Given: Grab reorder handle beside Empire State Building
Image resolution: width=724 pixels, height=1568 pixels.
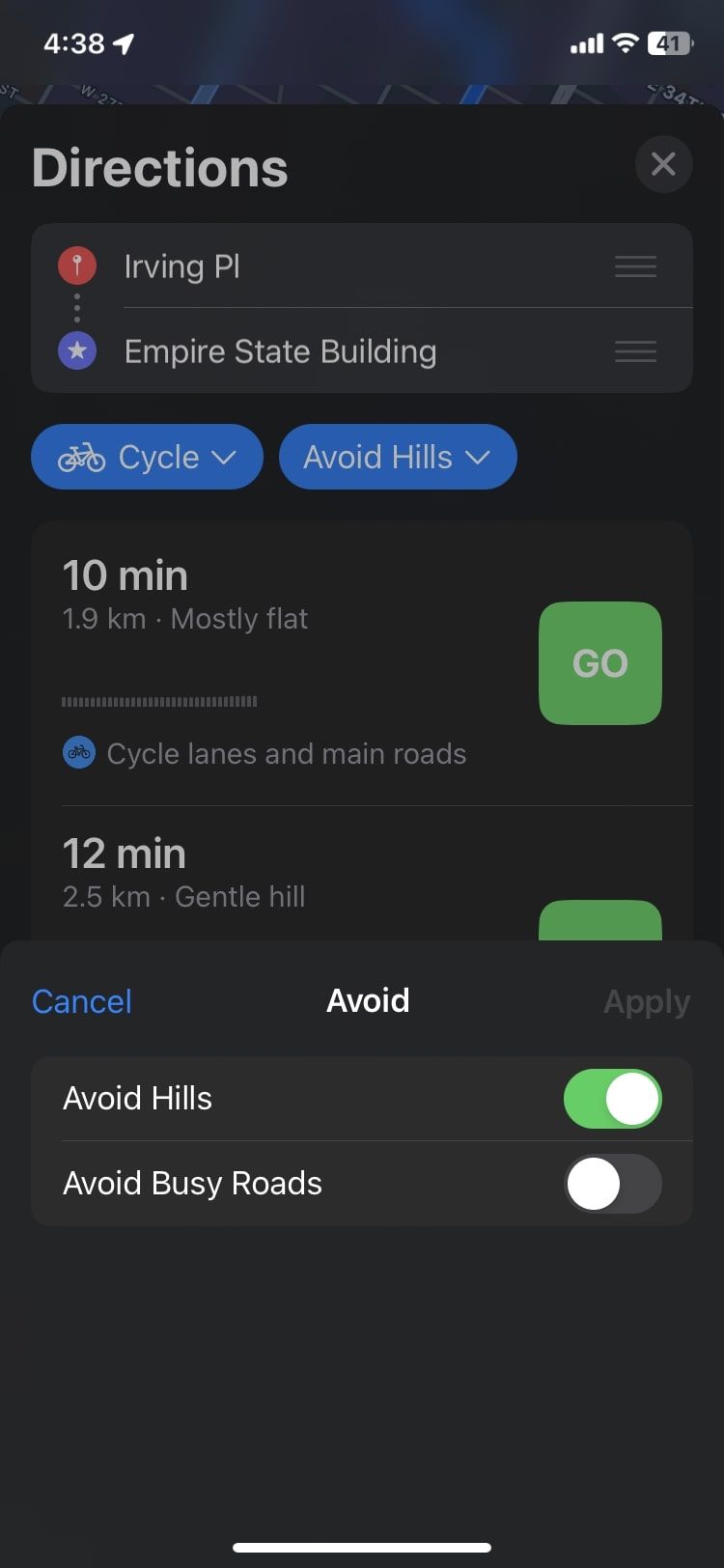Looking at the screenshot, I should (635, 351).
